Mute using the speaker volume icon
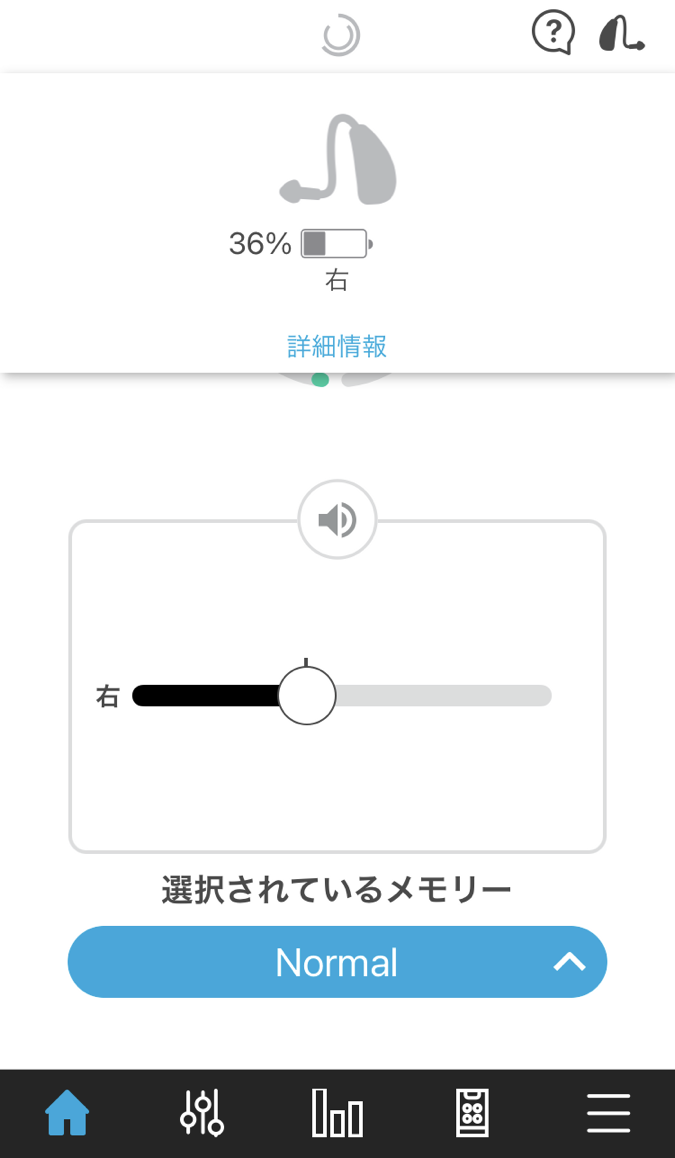 coord(338,521)
